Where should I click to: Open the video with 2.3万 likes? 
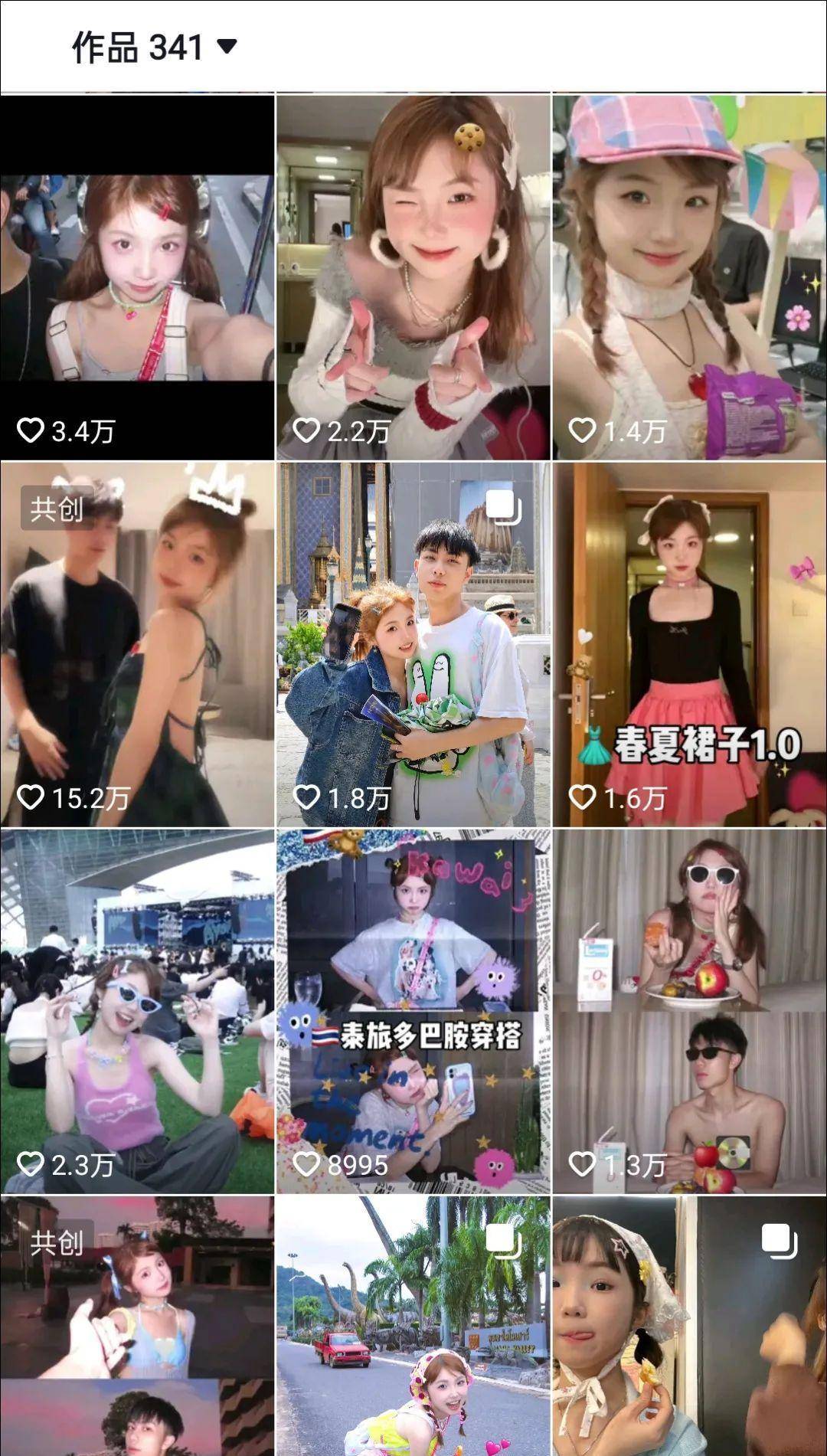click(x=137, y=1011)
